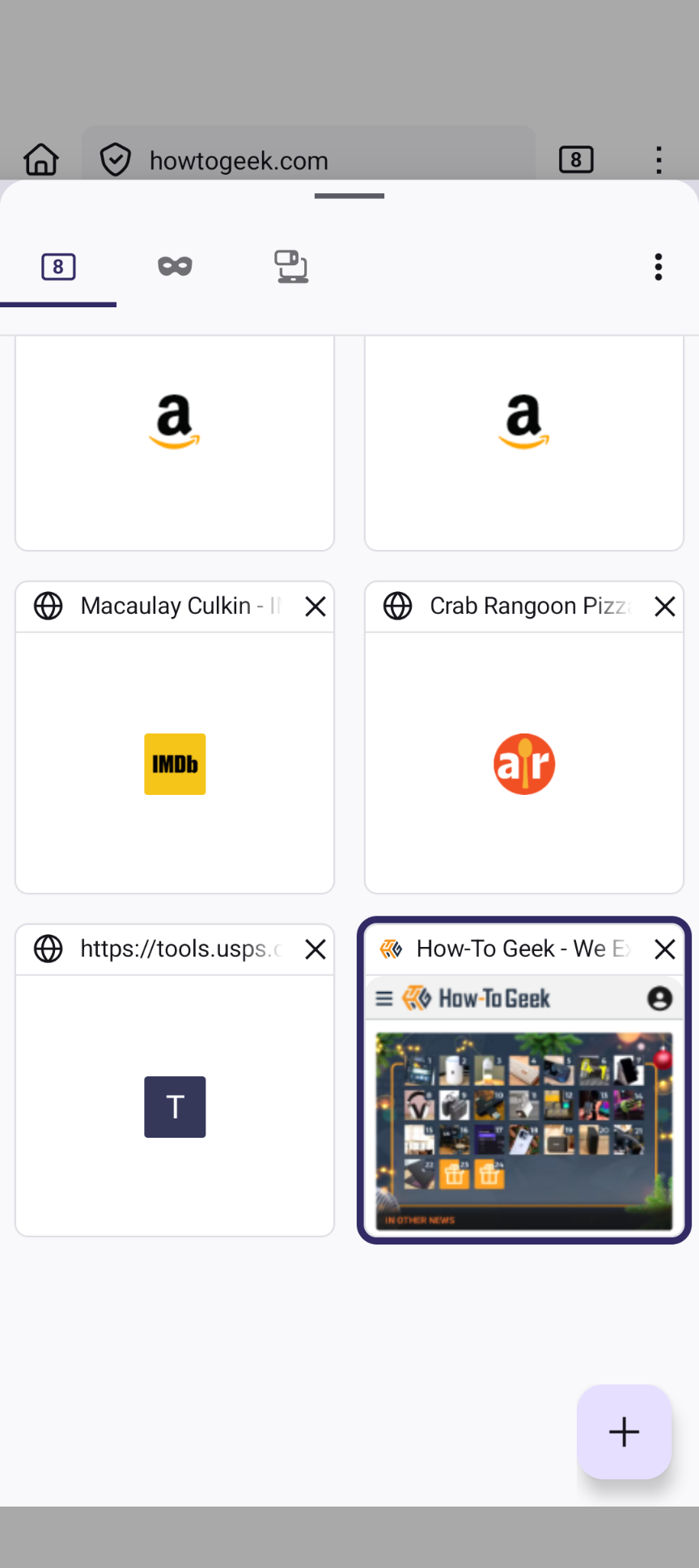Tap the howtogeek.com address bar
The image size is (699, 1568).
[x=239, y=159]
